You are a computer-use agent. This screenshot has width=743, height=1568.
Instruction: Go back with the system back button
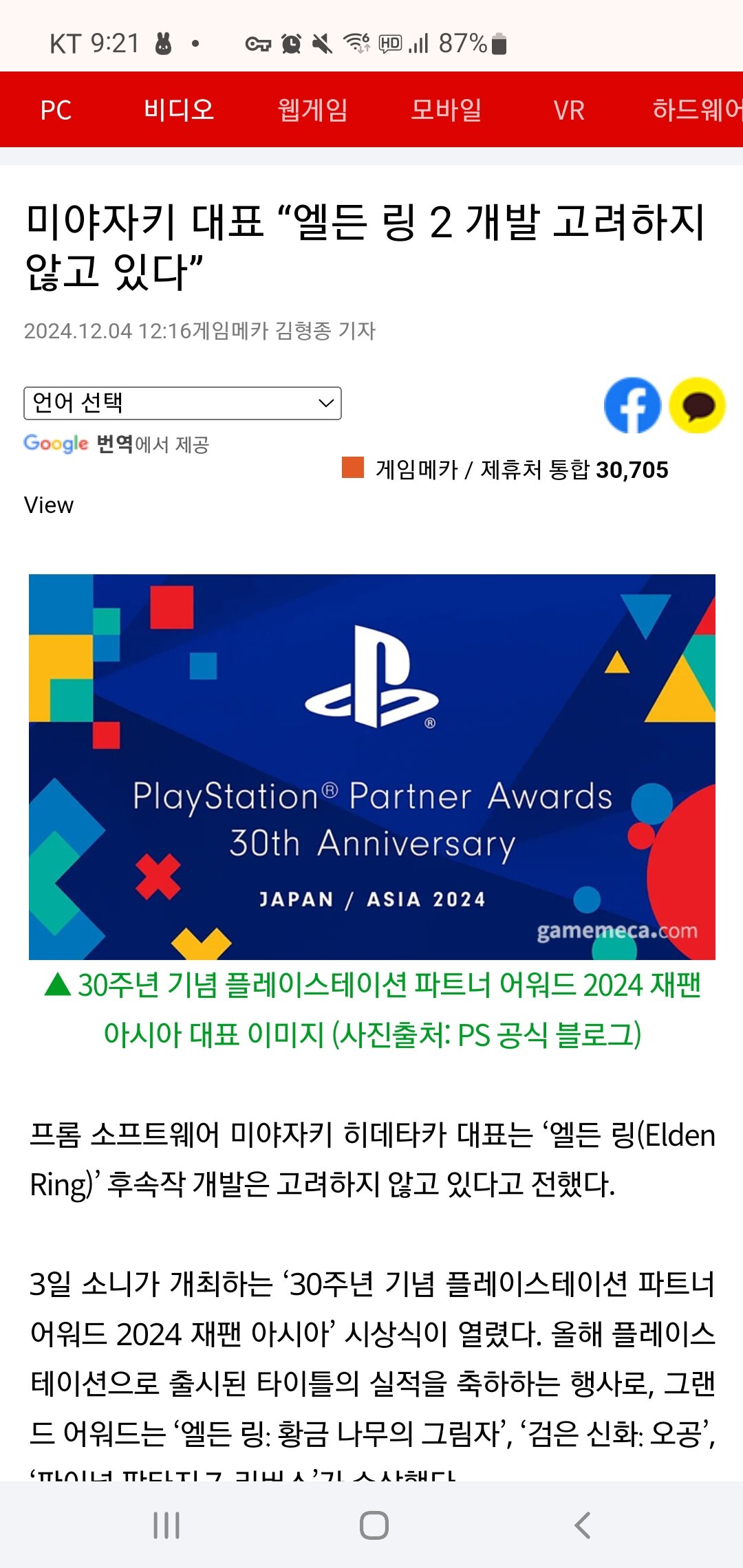582,1525
